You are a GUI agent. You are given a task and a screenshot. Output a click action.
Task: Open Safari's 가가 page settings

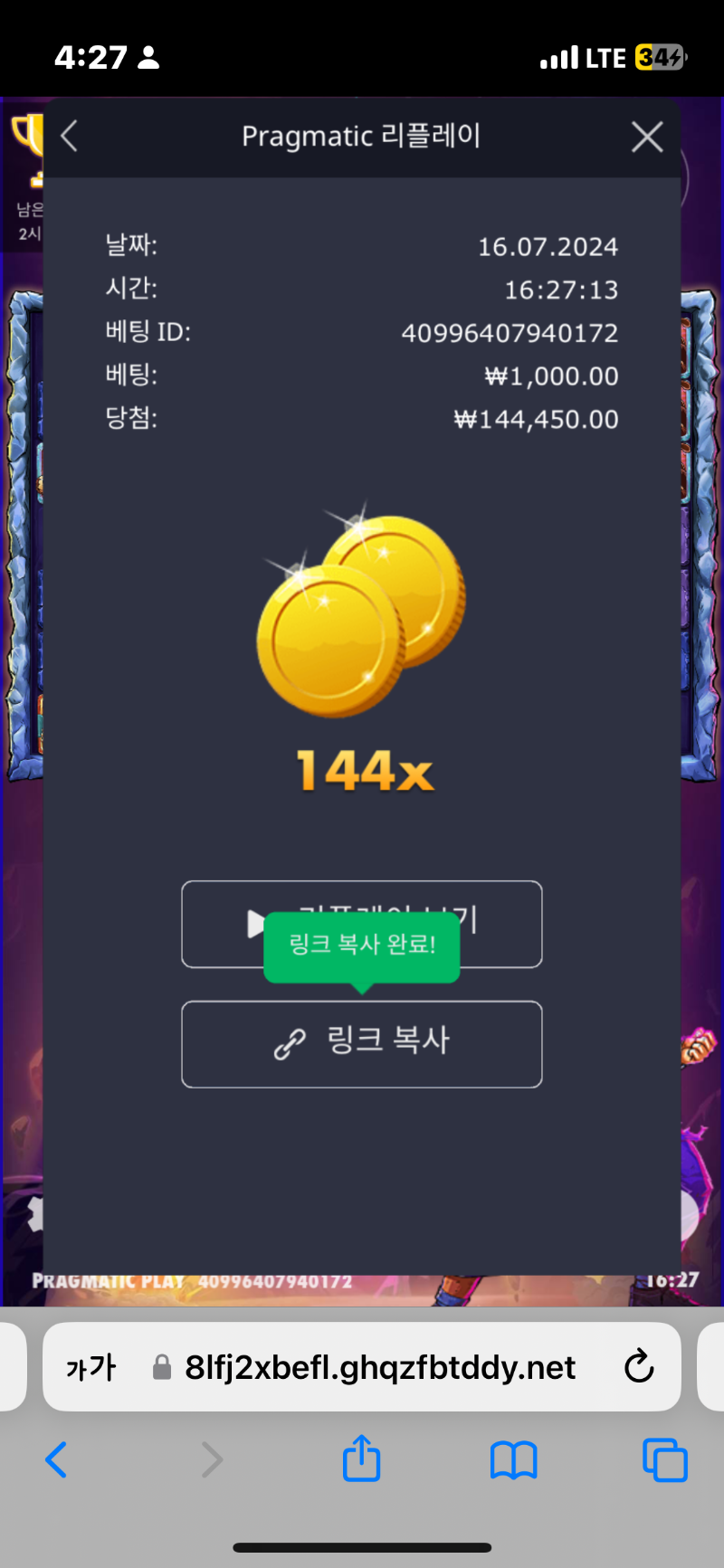point(90,1366)
